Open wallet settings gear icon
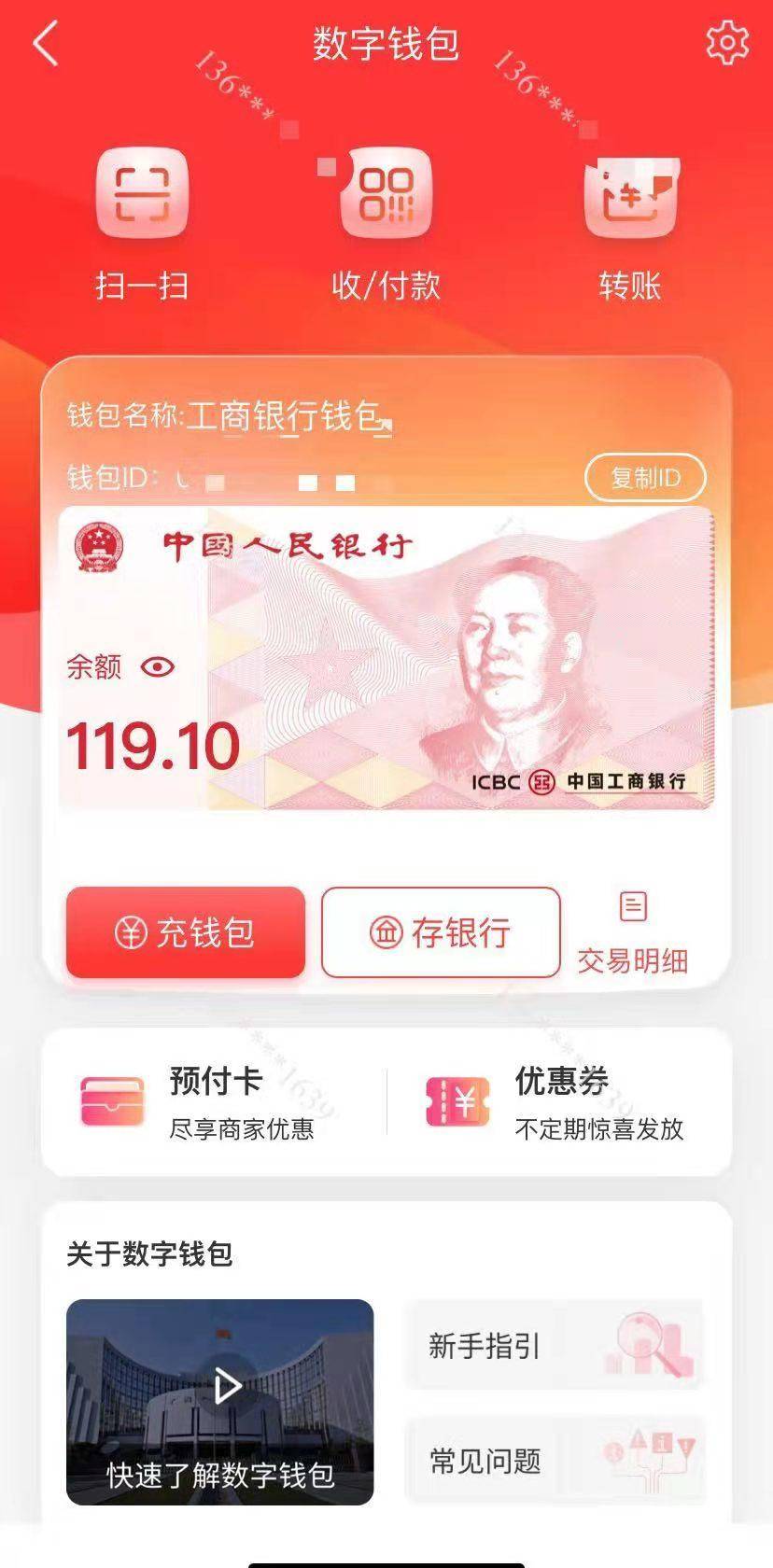 click(x=726, y=43)
